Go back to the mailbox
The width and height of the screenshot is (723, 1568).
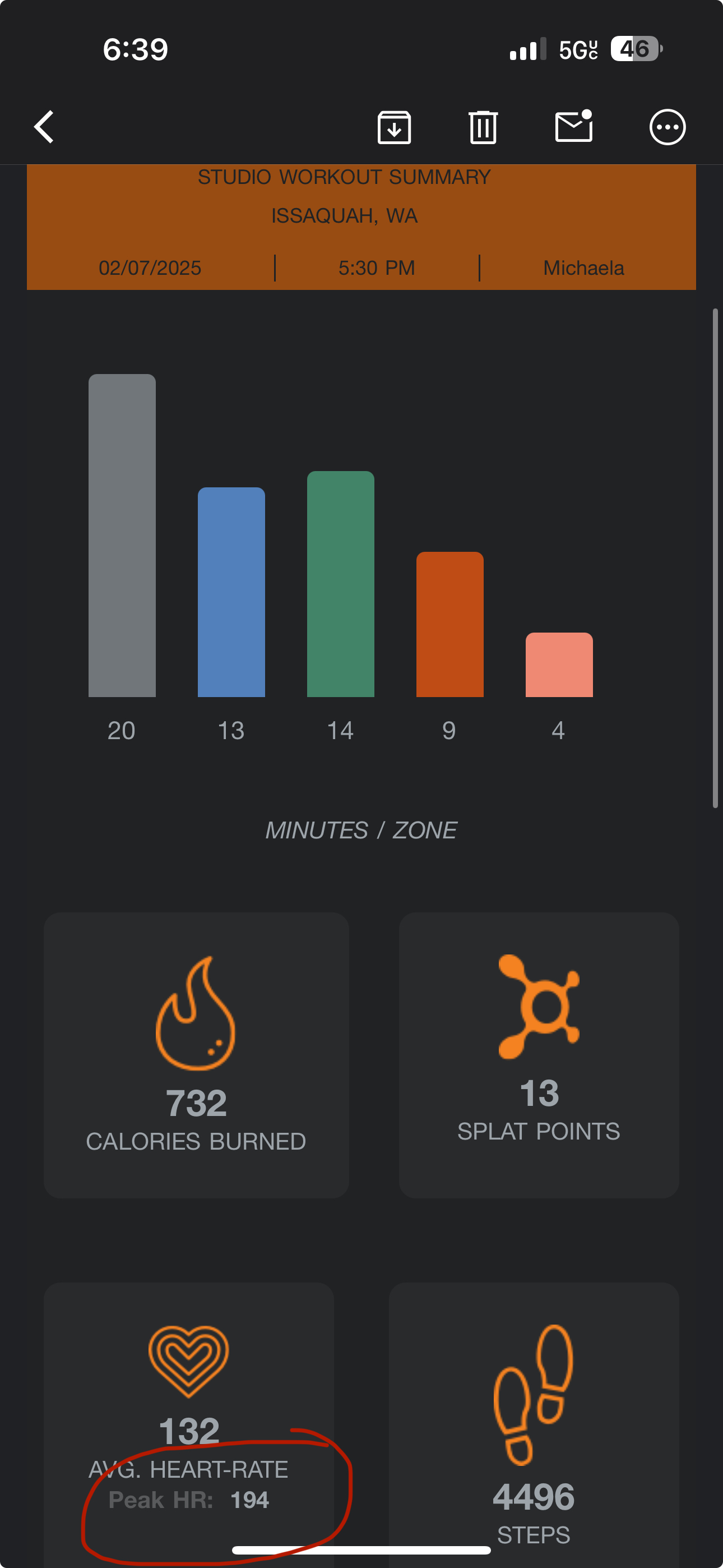[x=44, y=127]
